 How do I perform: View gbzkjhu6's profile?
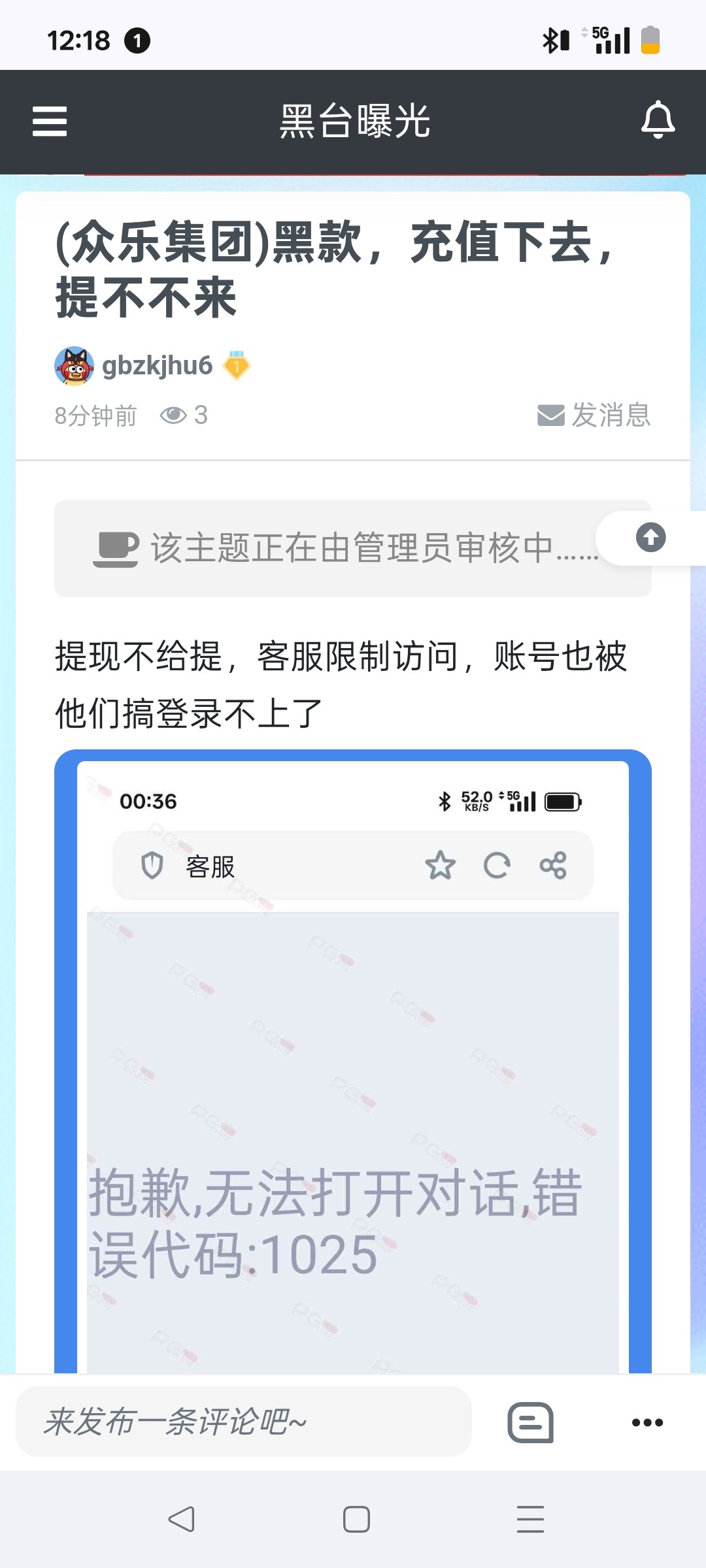pyautogui.click(x=157, y=366)
